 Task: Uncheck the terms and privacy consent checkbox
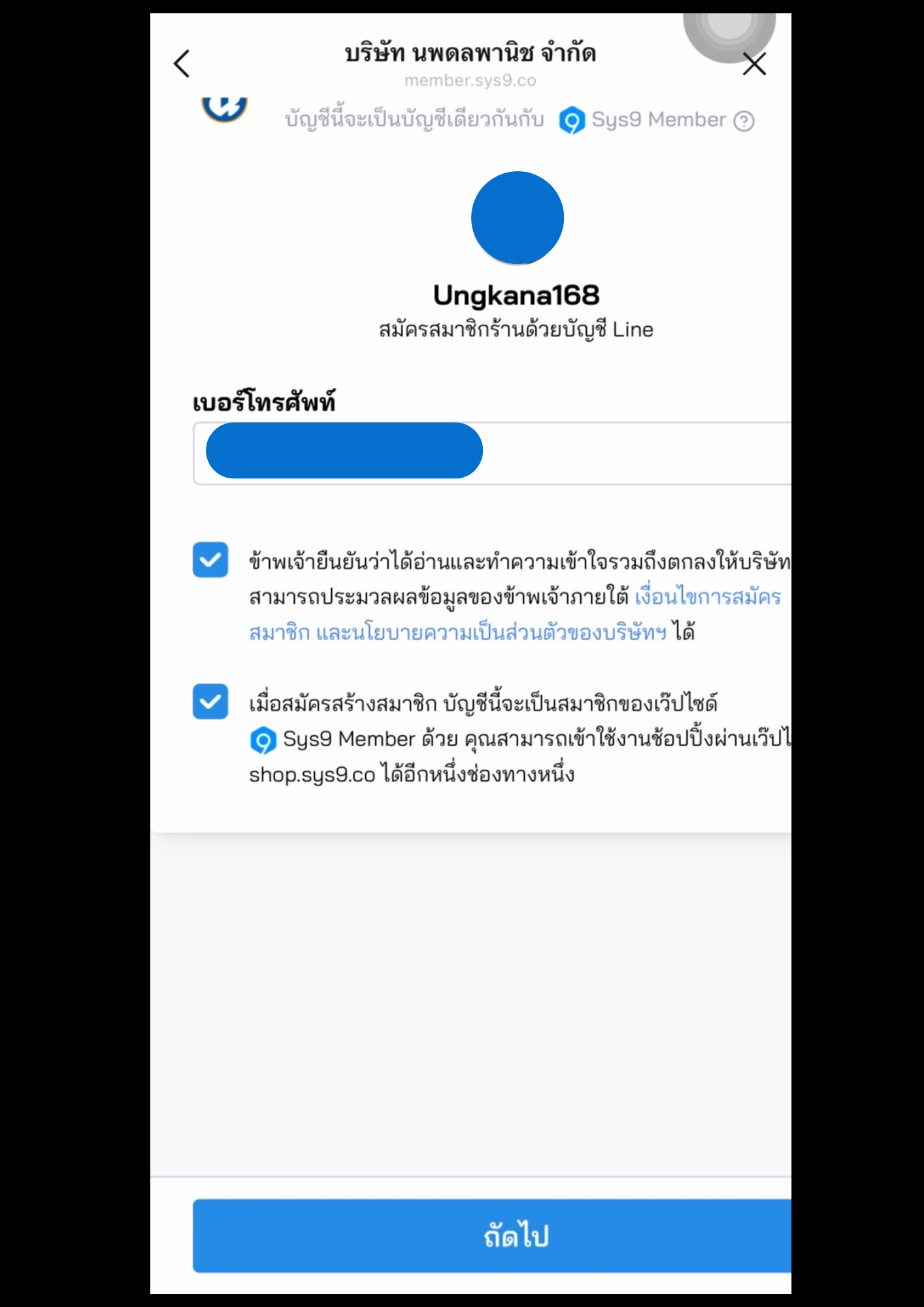click(210, 560)
